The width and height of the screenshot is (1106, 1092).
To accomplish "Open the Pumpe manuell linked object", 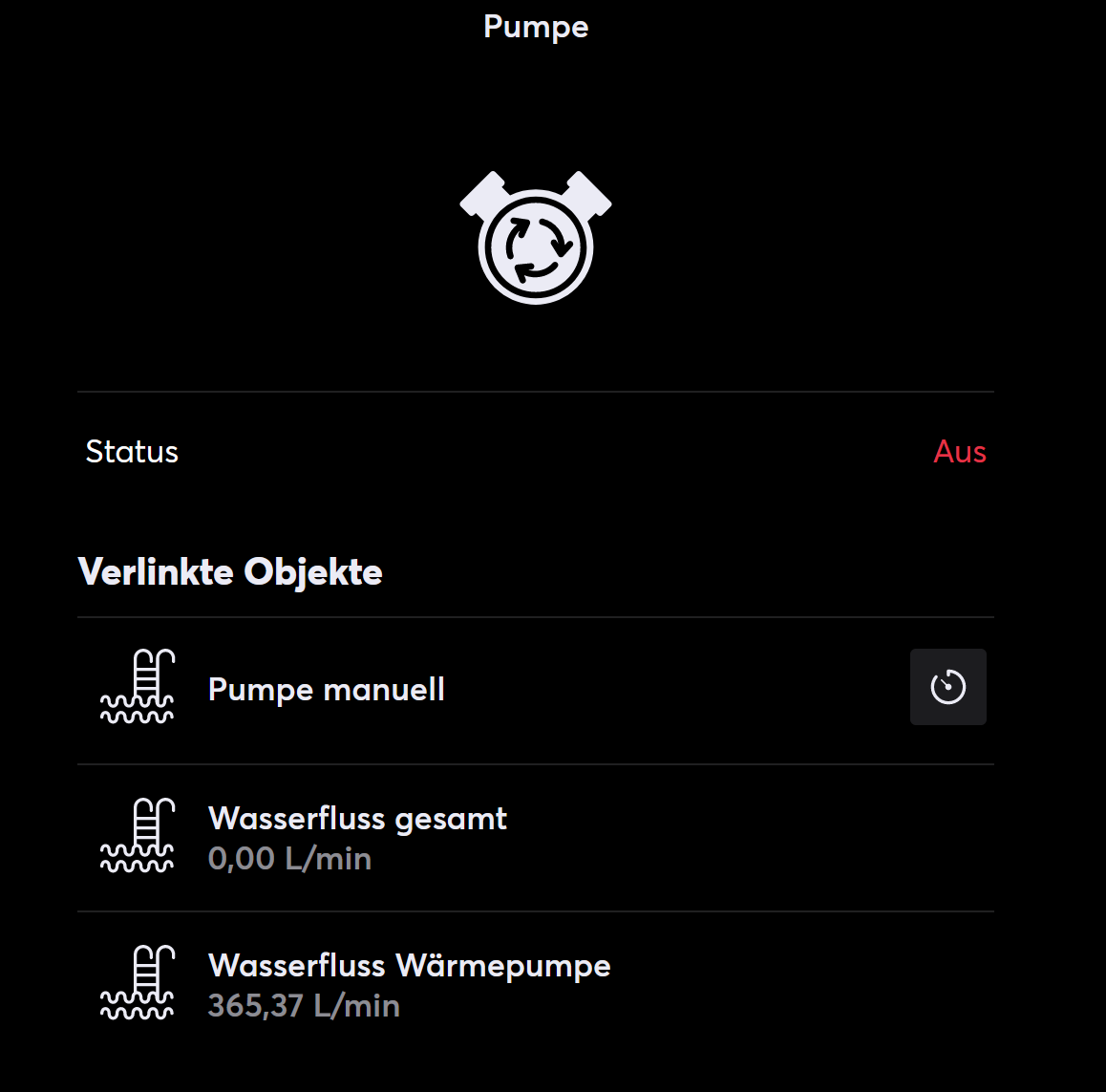I will click(326, 690).
